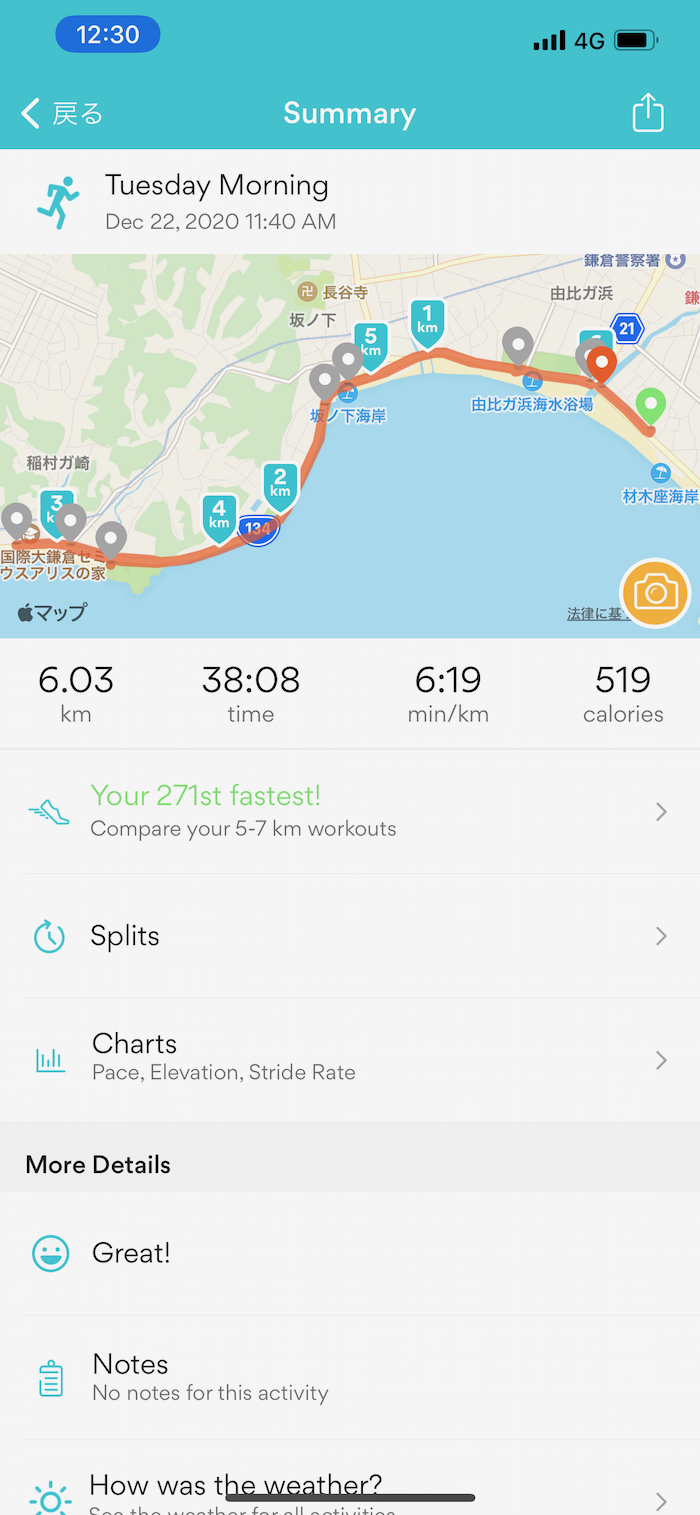Open the Splits details
The height and width of the screenshot is (1515, 700).
click(348, 936)
